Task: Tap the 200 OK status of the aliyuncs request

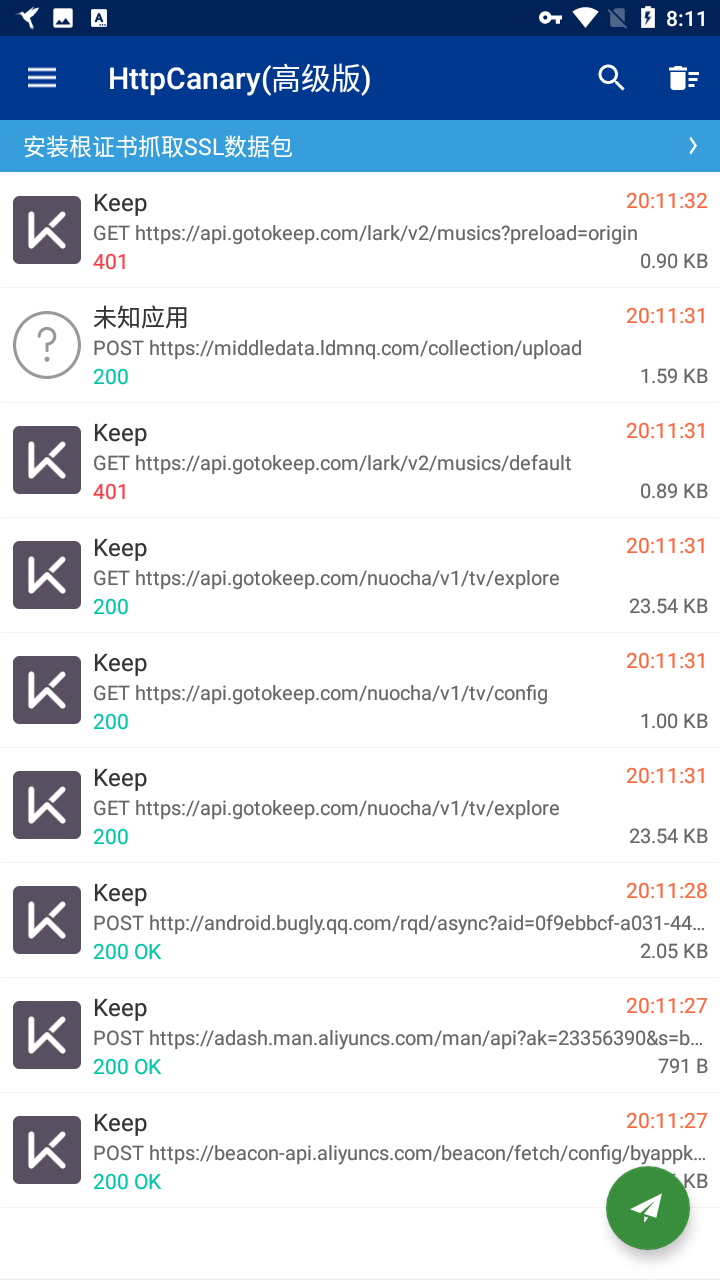Action: (x=127, y=1066)
